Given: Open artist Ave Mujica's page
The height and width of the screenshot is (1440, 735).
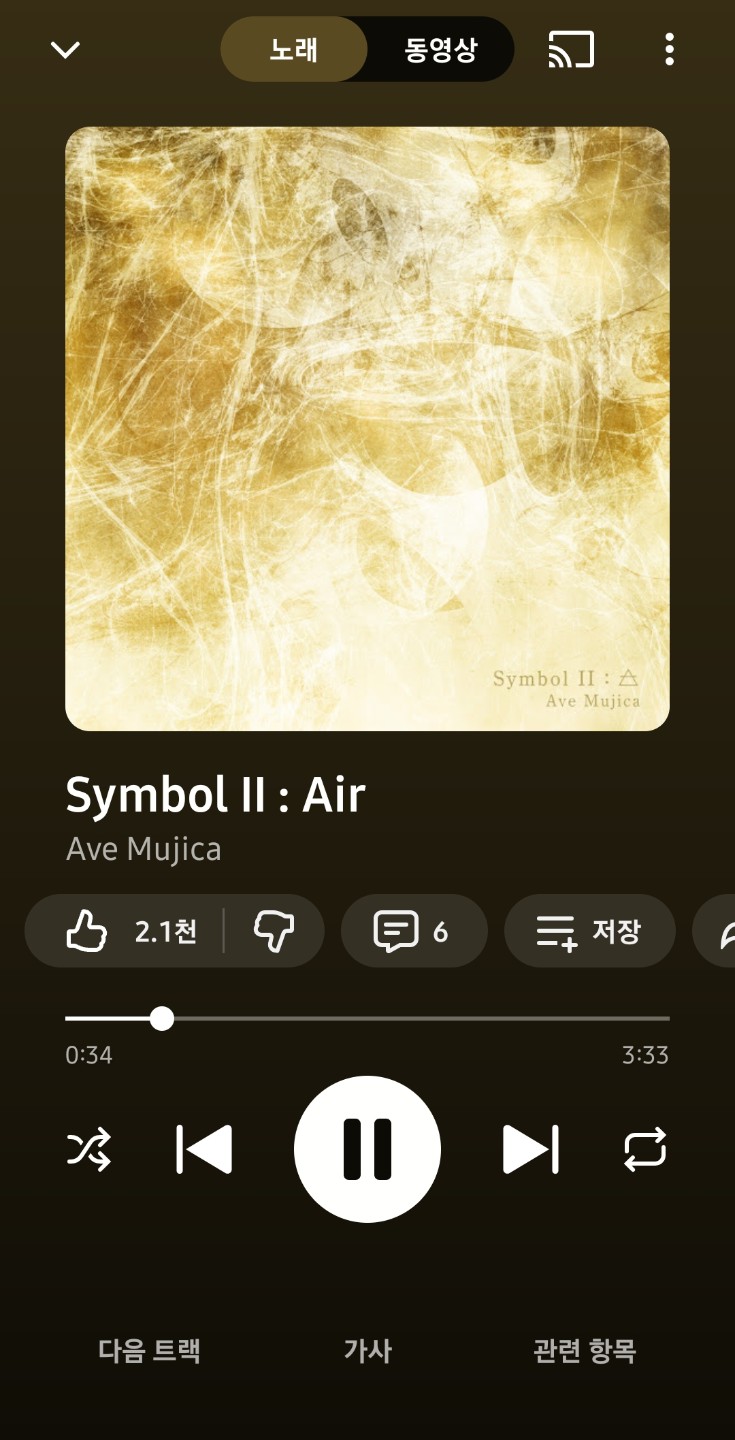Looking at the screenshot, I should tap(143, 849).
